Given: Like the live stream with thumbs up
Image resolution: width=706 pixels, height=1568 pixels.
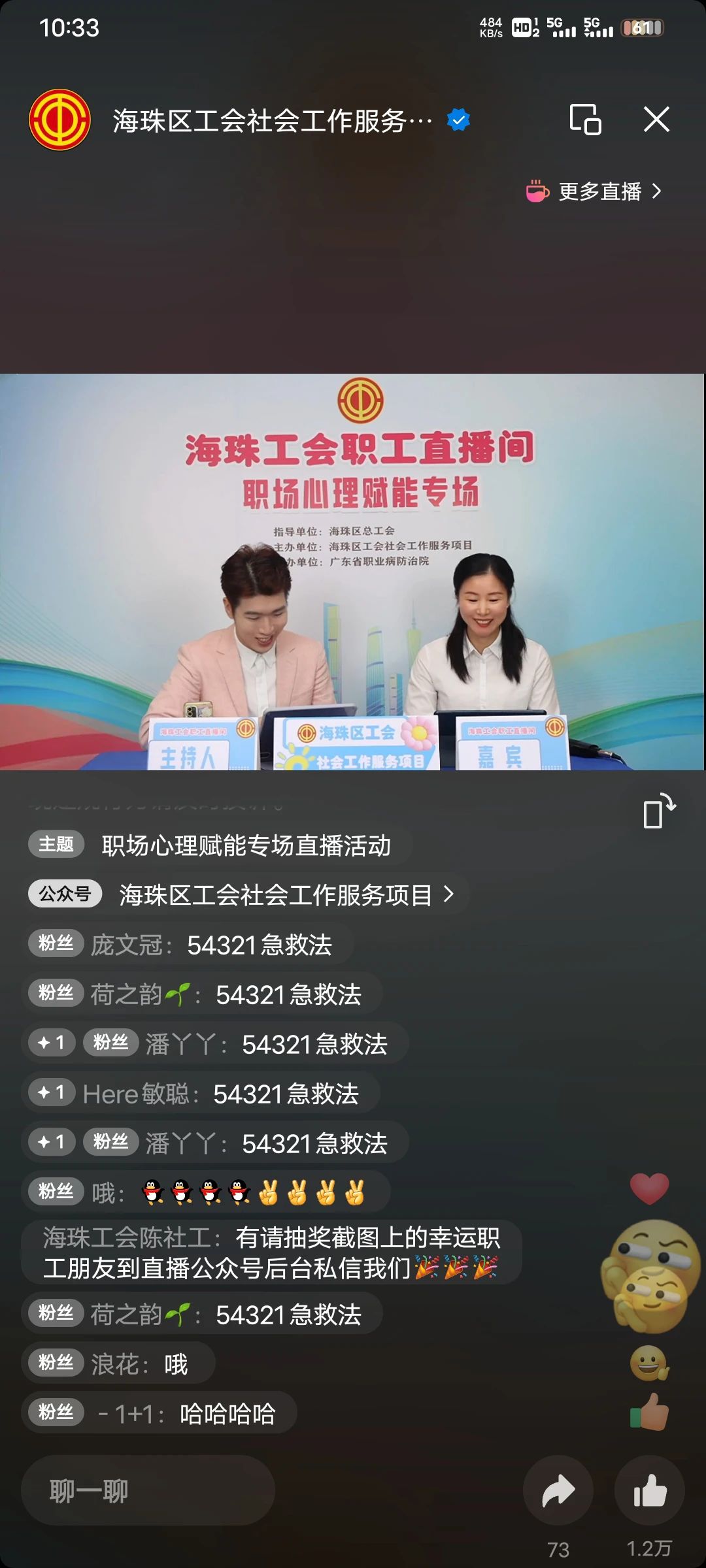Looking at the screenshot, I should (649, 1491).
